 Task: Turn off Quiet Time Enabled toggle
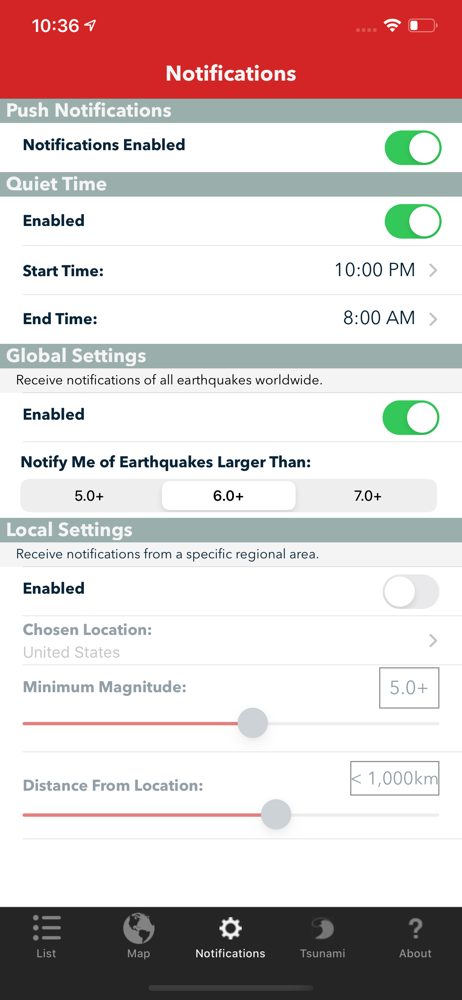pos(413,221)
